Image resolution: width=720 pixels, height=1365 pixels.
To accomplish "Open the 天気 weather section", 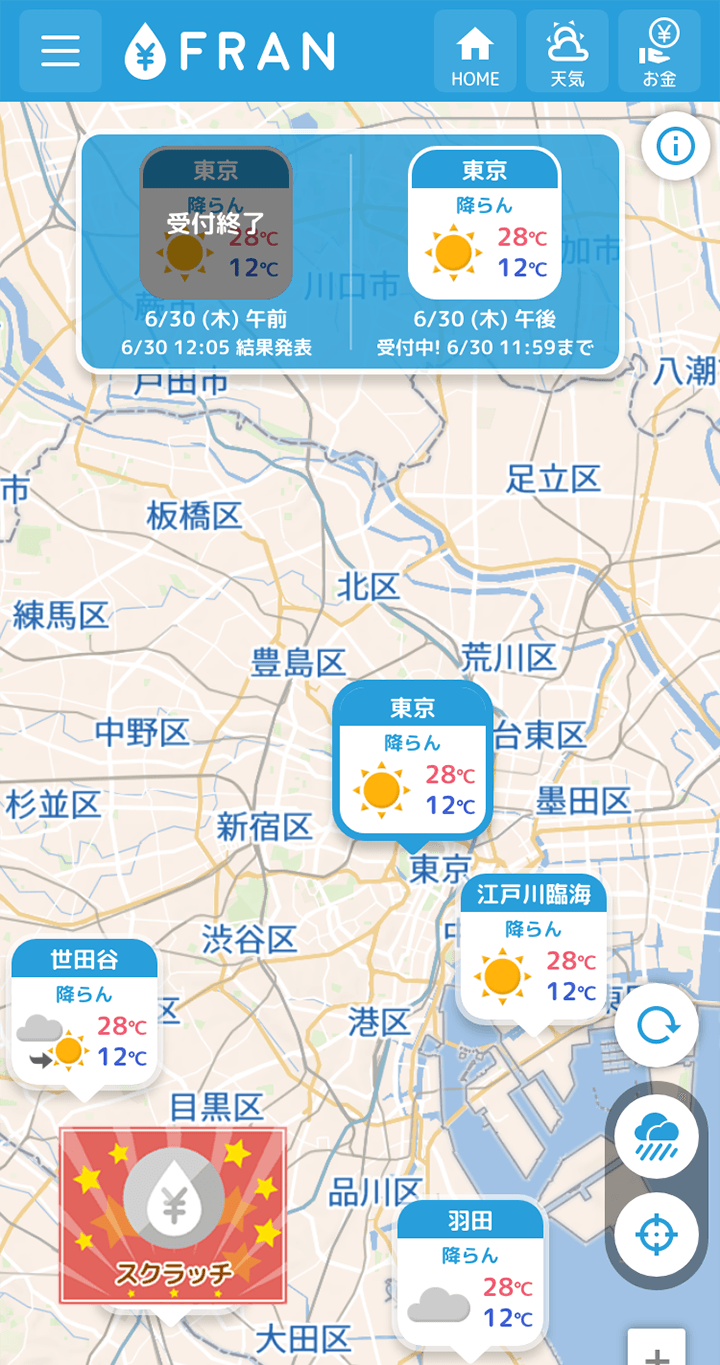I will pos(567,52).
